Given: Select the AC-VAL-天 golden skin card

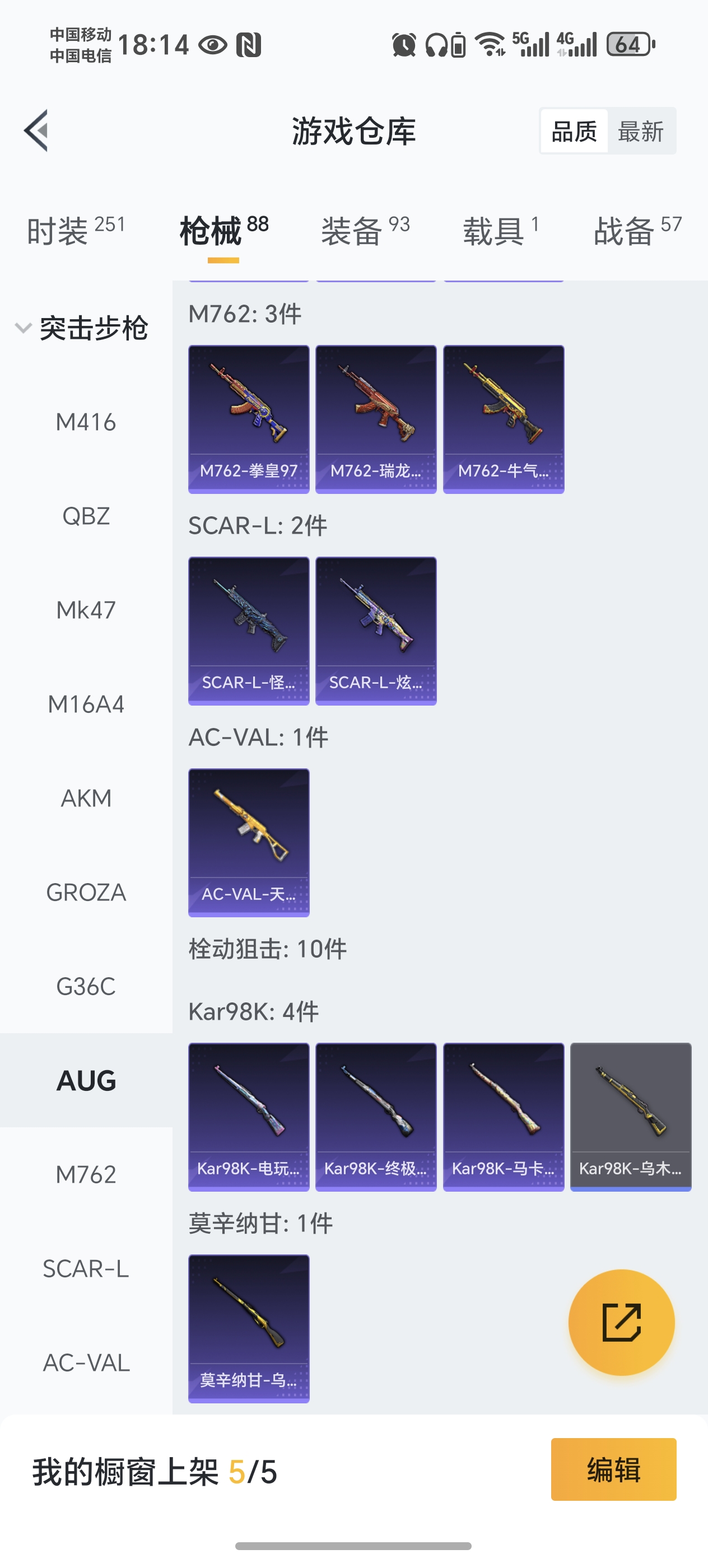Looking at the screenshot, I should click(248, 842).
